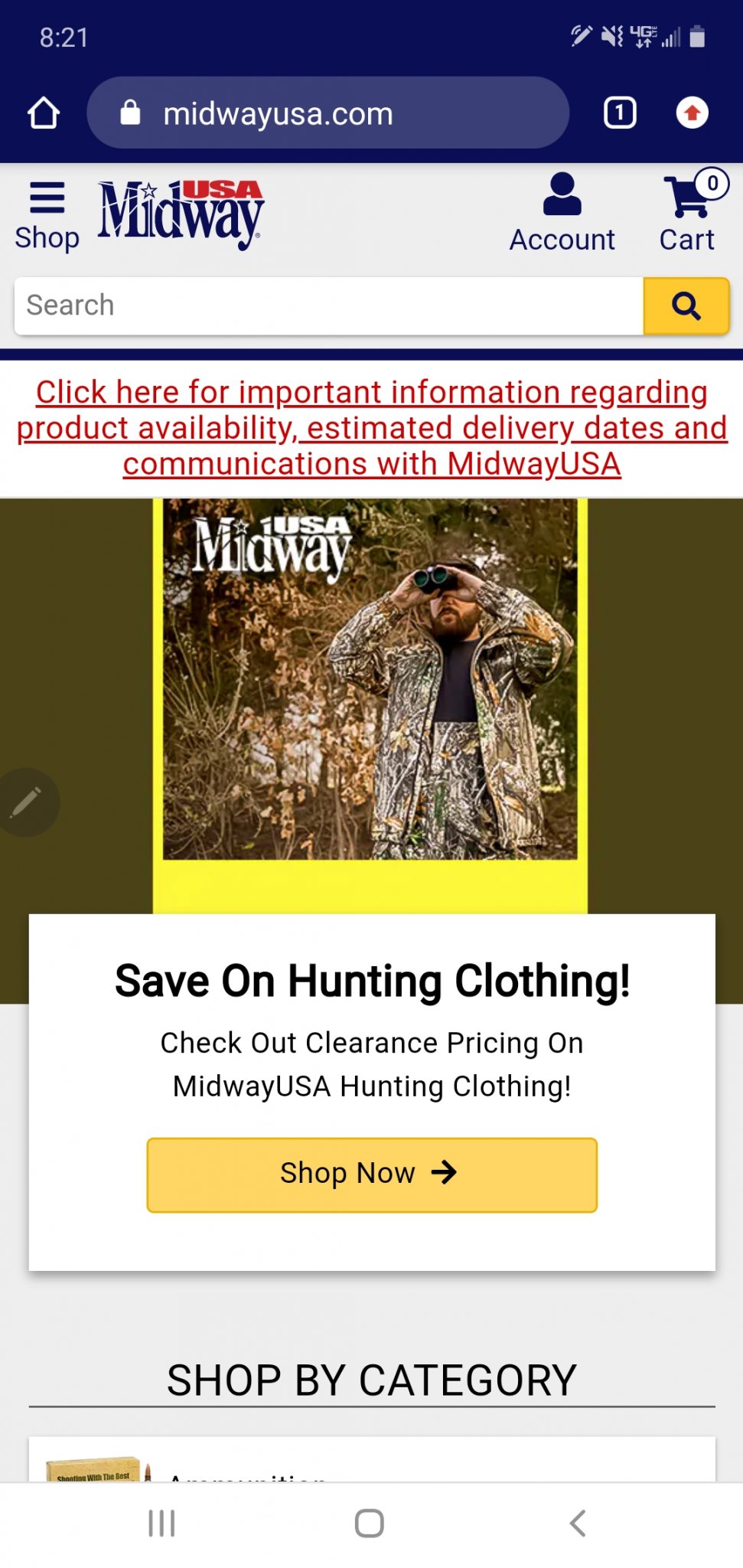743x1568 pixels.
Task: Tap the floating pencil edit handle
Action: tap(25, 802)
